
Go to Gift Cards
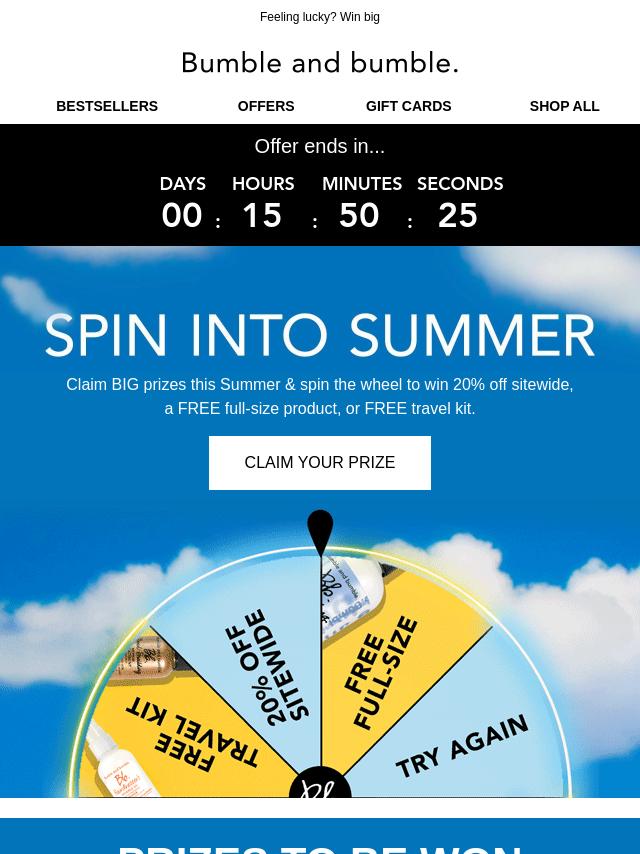408,106
